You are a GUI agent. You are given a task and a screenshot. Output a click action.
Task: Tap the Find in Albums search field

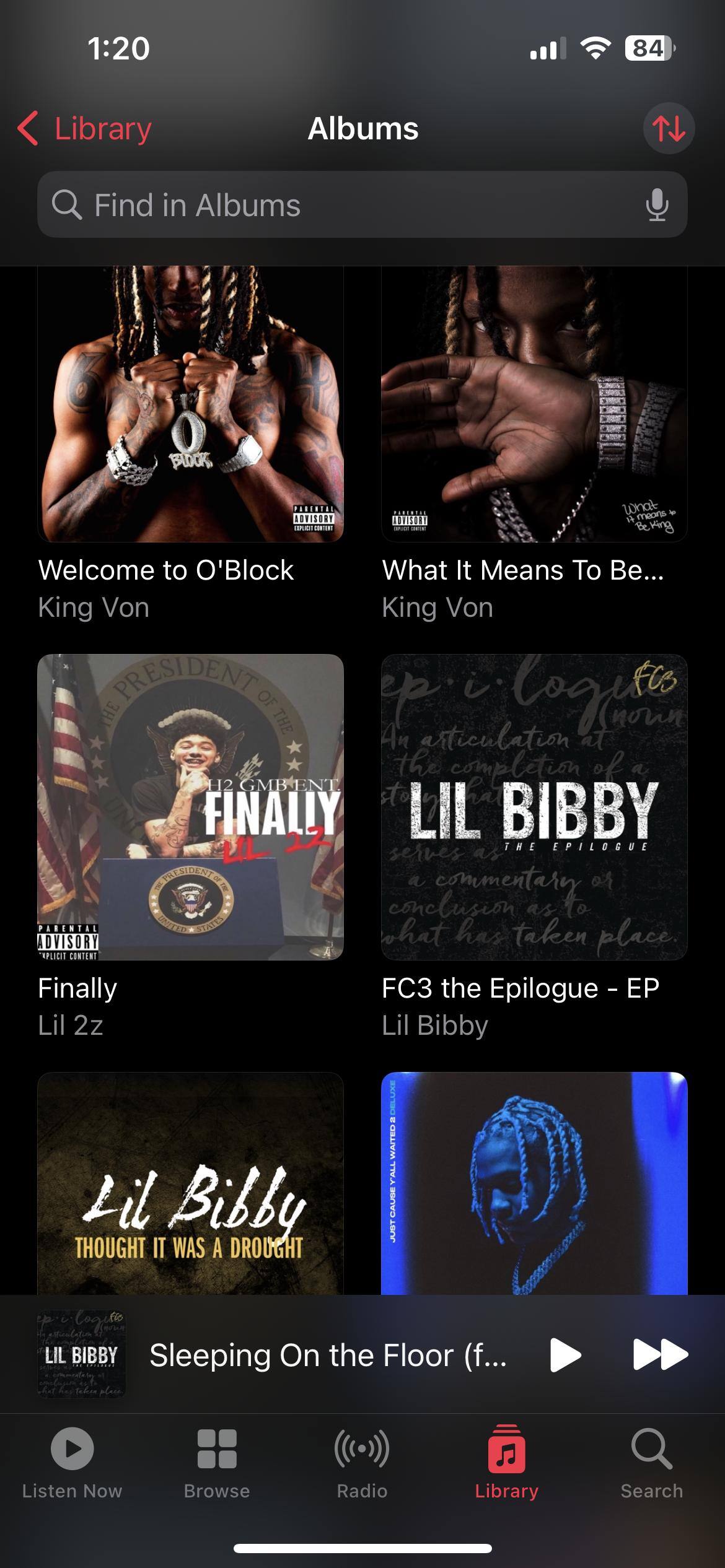(x=347, y=205)
